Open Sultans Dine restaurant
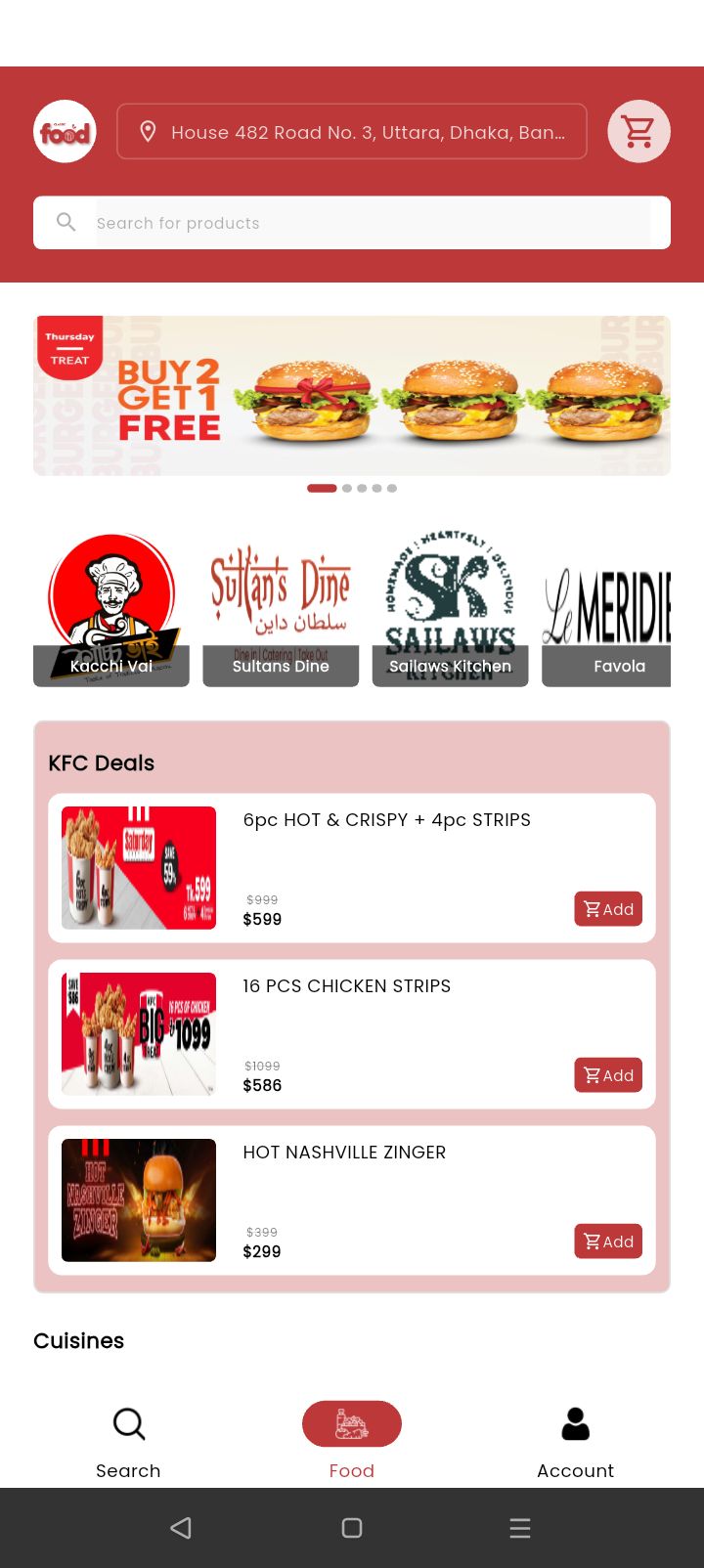This screenshot has height=1568, width=704. click(281, 608)
